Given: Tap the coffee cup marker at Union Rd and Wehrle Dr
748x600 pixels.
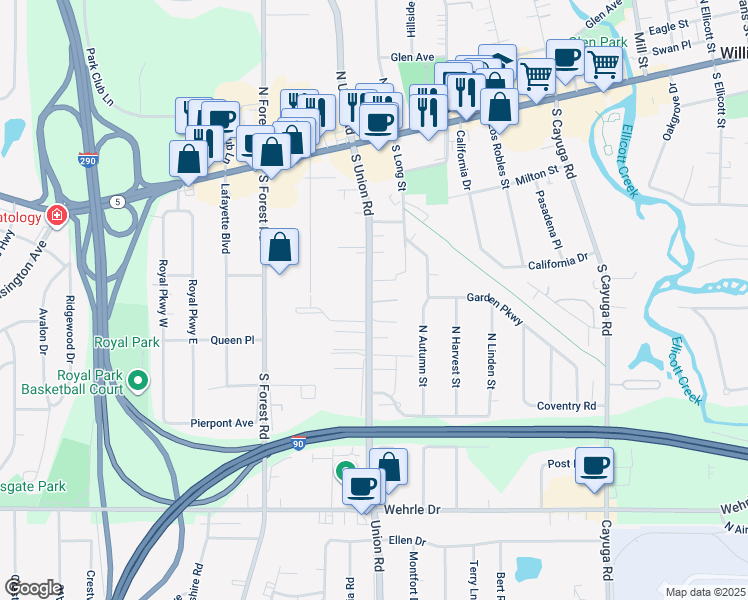Looking at the screenshot, I should pyautogui.click(x=362, y=488).
